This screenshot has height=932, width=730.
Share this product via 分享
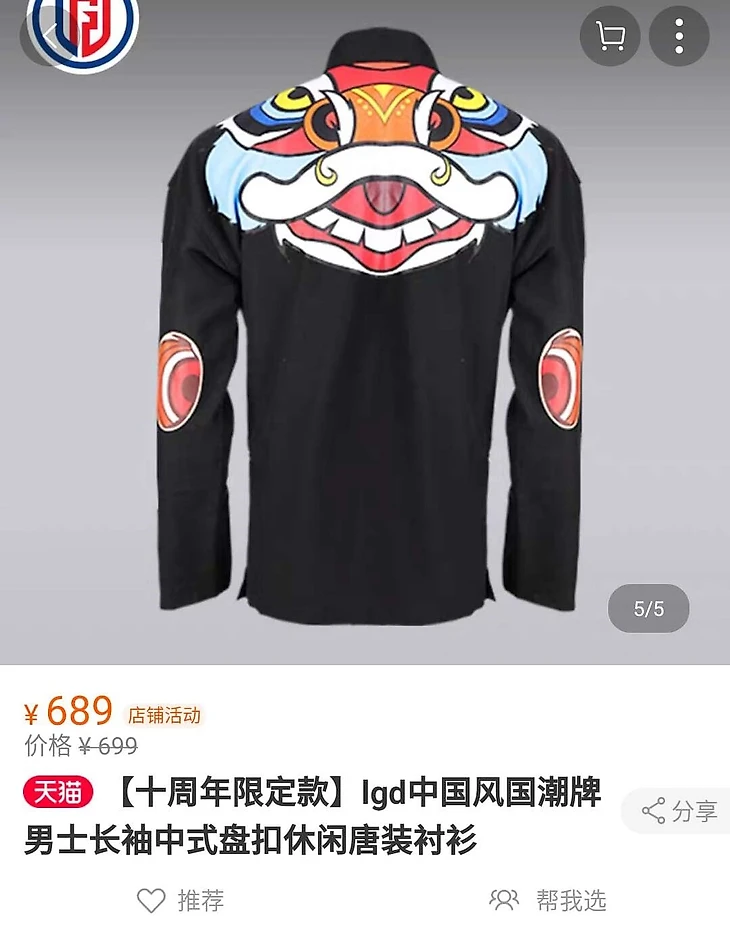click(680, 811)
